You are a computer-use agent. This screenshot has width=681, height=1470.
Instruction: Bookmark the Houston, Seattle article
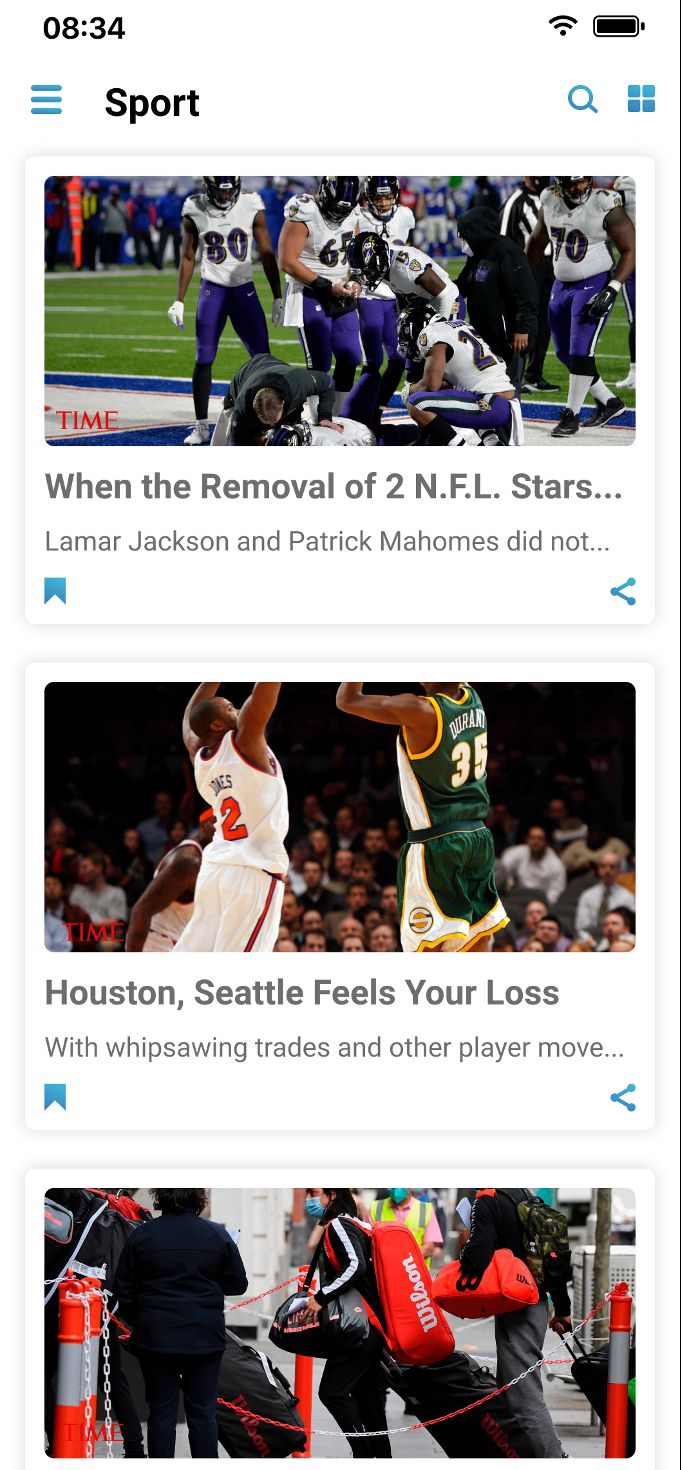pos(55,1097)
